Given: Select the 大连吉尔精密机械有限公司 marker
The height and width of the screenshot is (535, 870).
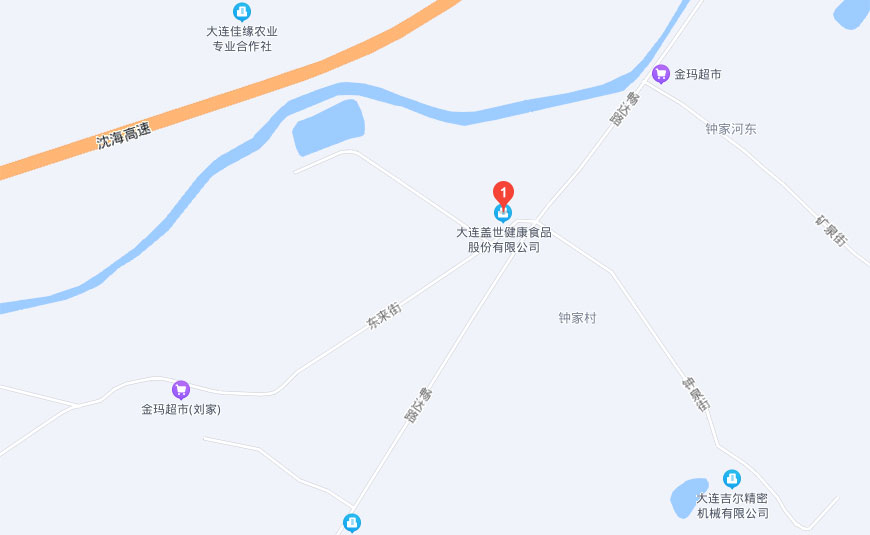Looking at the screenshot, I should (x=732, y=479).
